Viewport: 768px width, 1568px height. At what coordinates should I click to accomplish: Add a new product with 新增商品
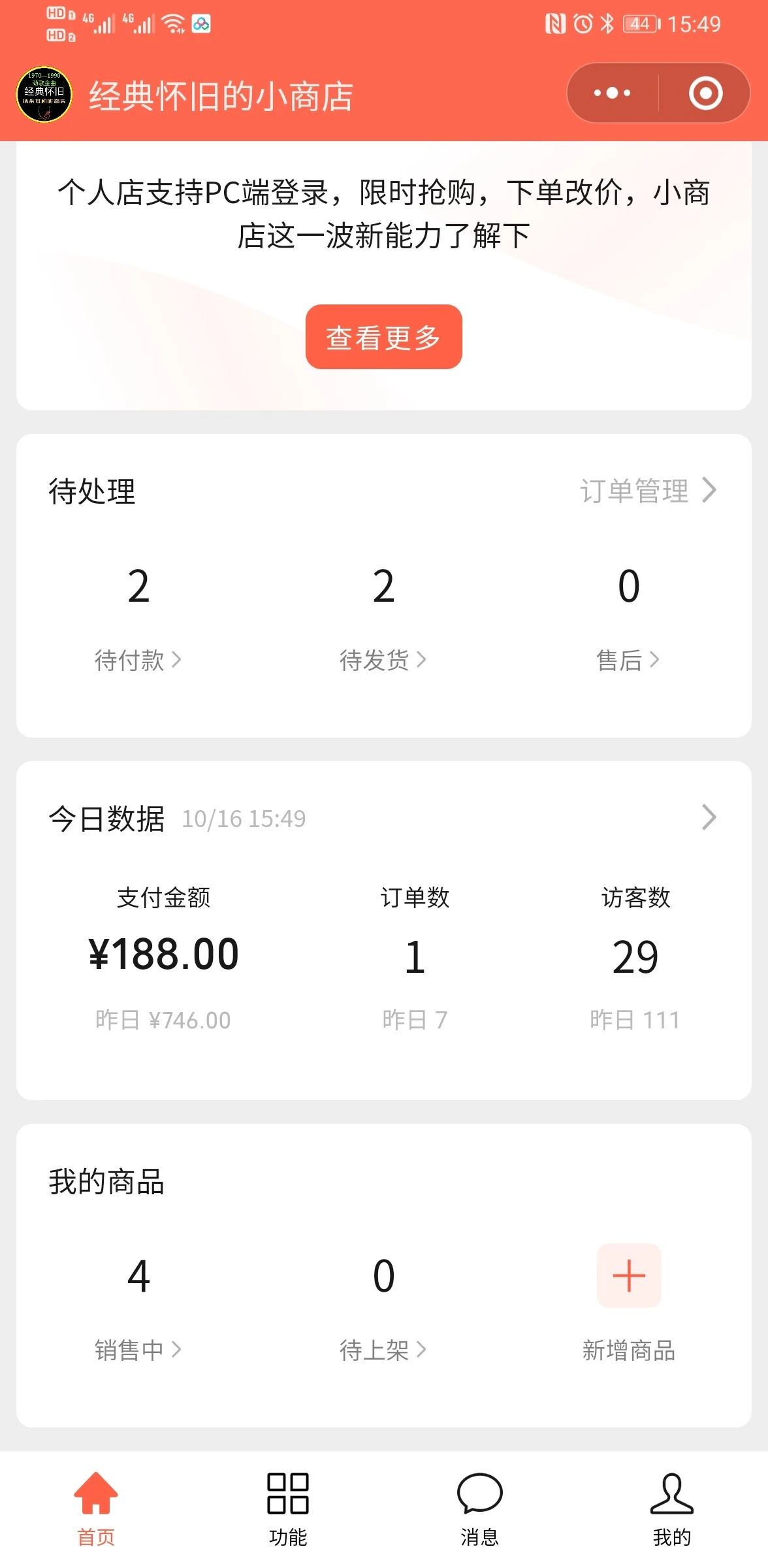629,1303
